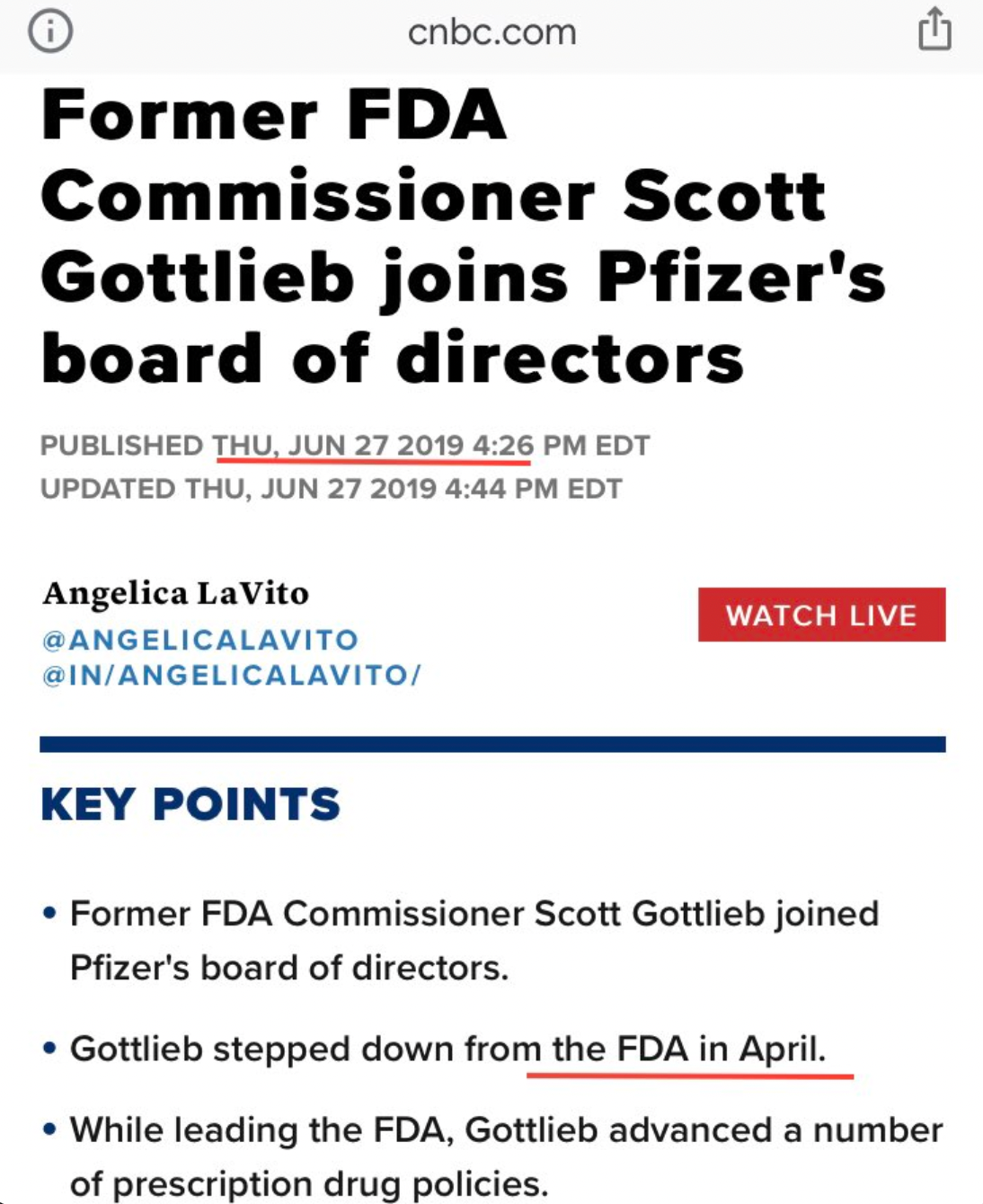Screen dimensions: 983x1204
Task: Open the @IN/ANGELICALAVITO/ LinkedIn link
Action: tap(232, 676)
